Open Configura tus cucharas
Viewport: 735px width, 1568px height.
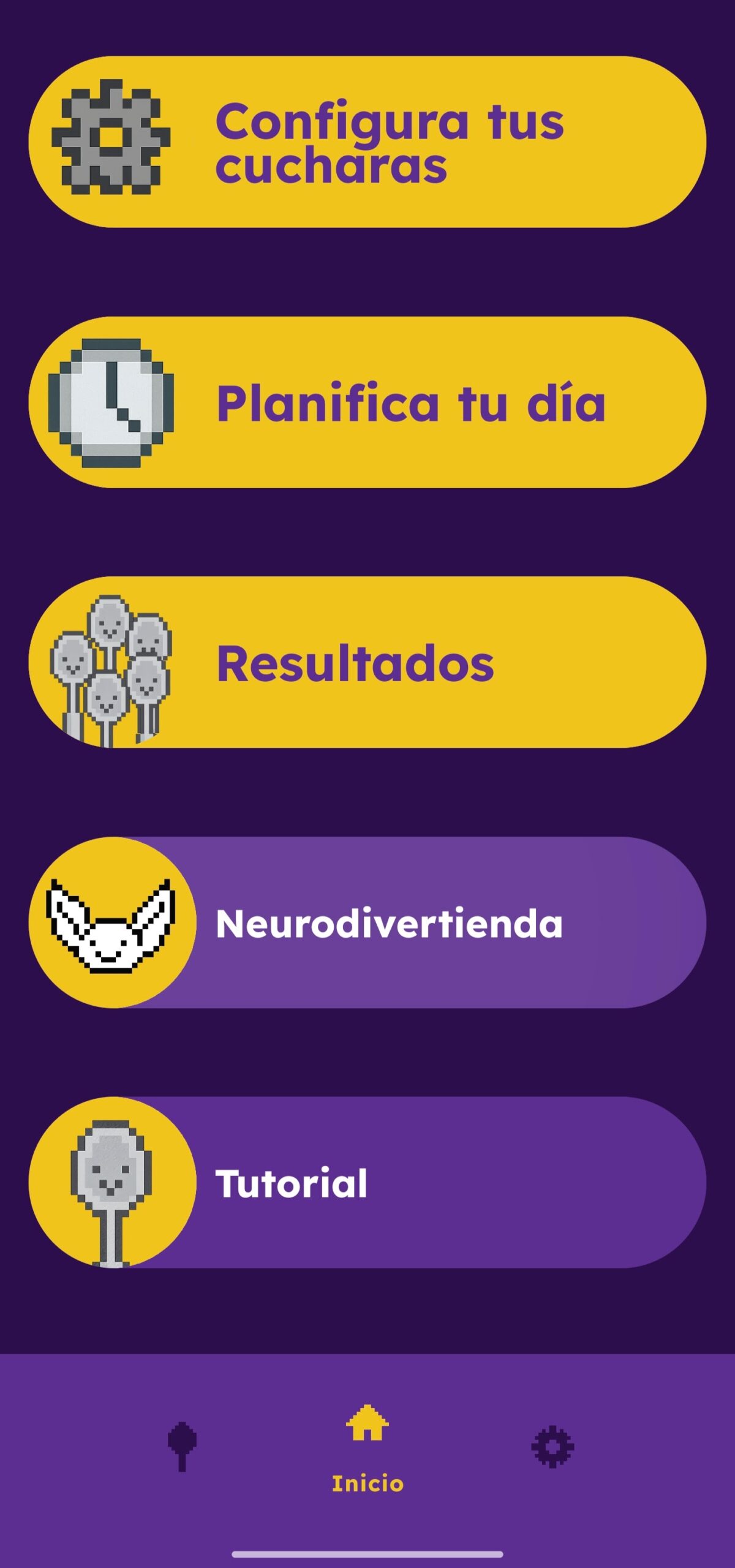tap(367, 142)
